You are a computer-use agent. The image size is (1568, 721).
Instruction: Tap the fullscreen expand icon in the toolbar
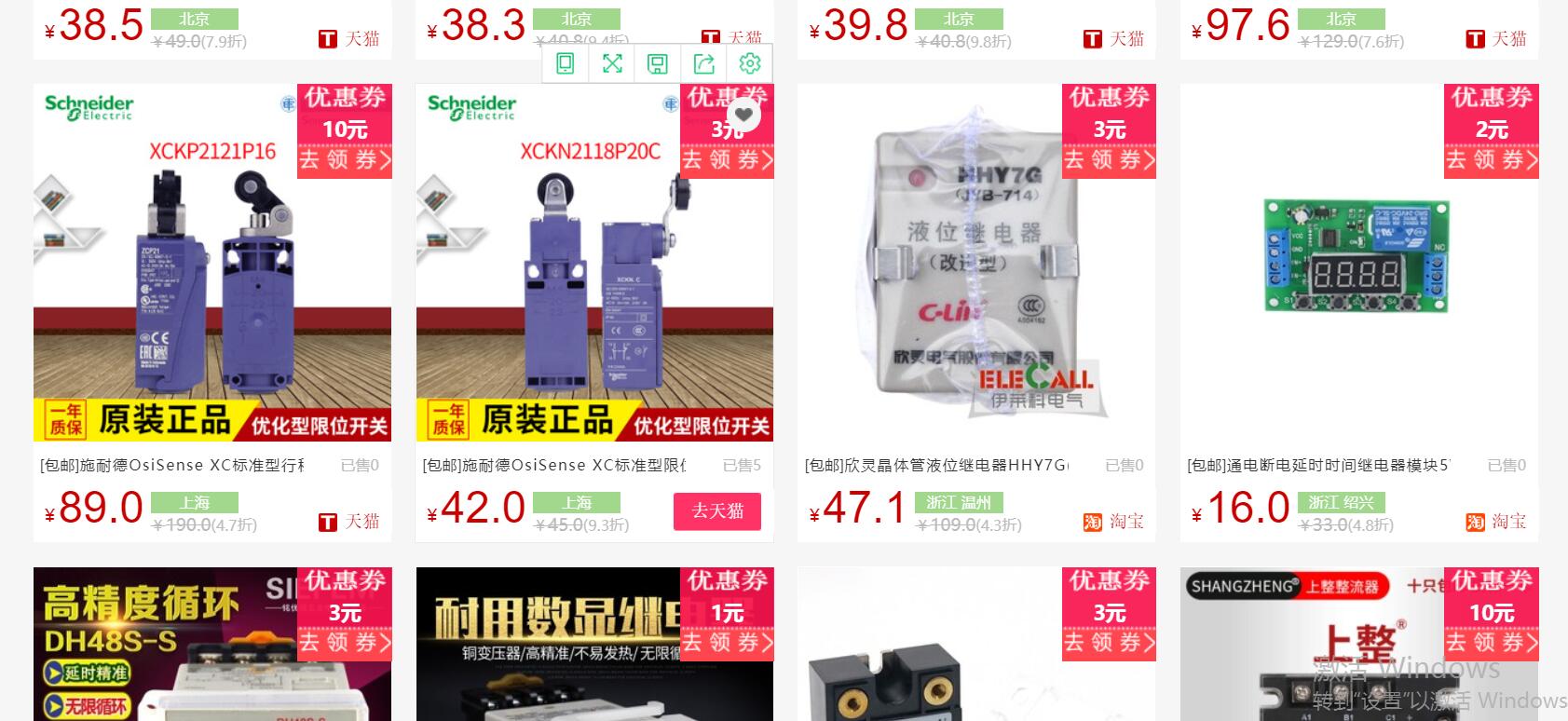point(611,63)
